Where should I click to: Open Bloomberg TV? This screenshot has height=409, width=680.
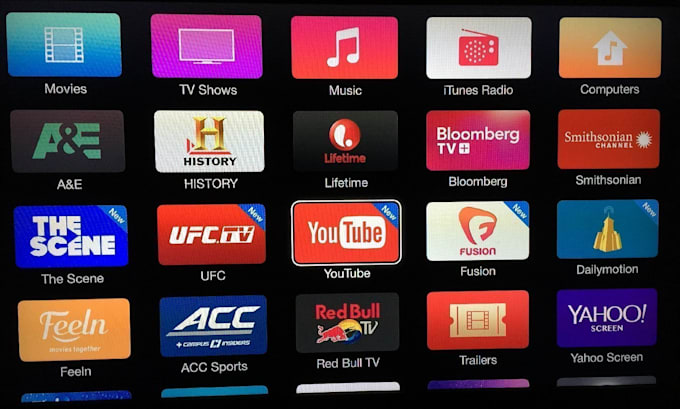477,140
